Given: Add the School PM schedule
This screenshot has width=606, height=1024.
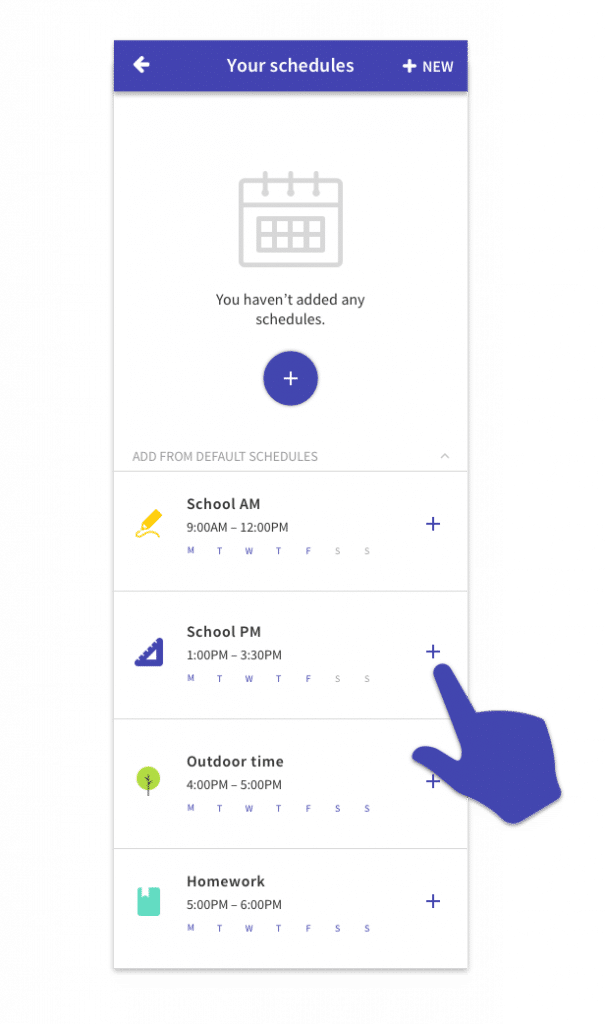Looking at the screenshot, I should [x=433, y=652].
